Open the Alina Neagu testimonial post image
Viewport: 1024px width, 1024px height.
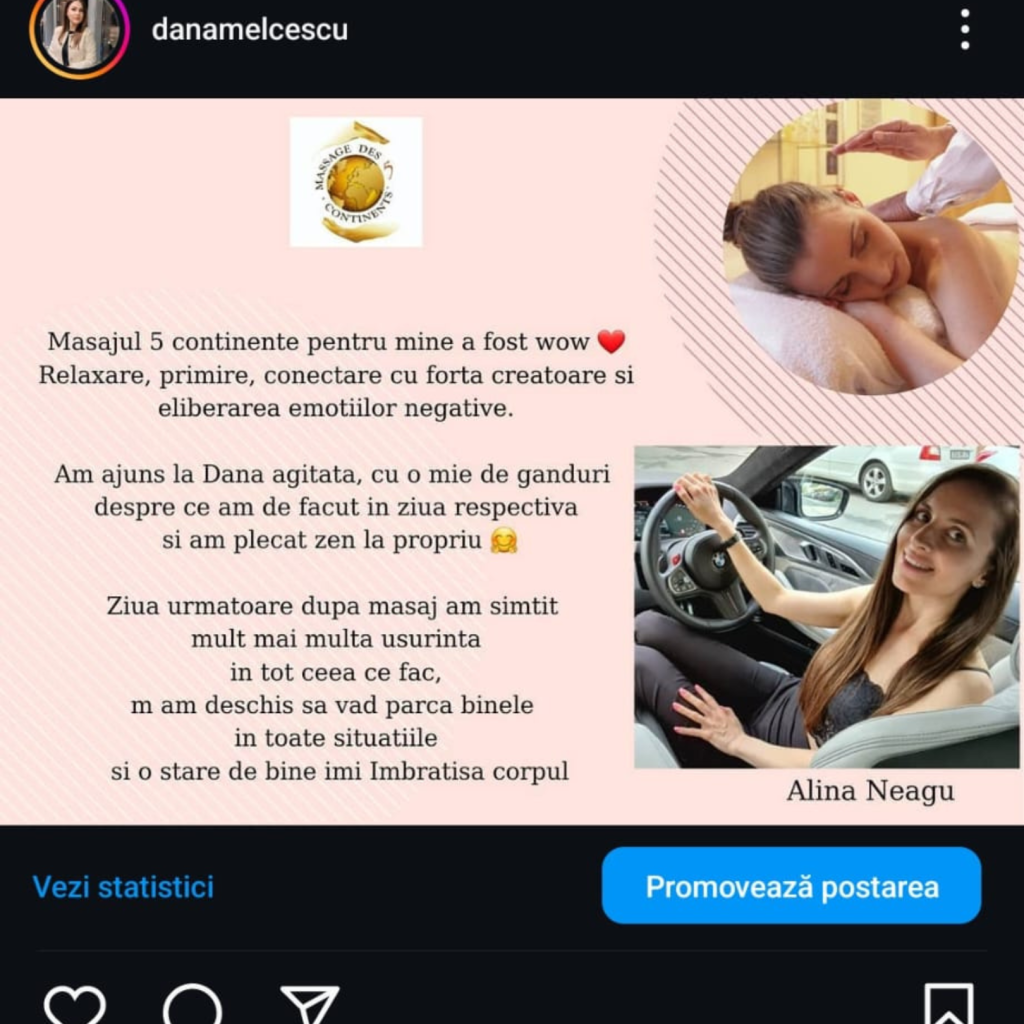click(512, 461)
